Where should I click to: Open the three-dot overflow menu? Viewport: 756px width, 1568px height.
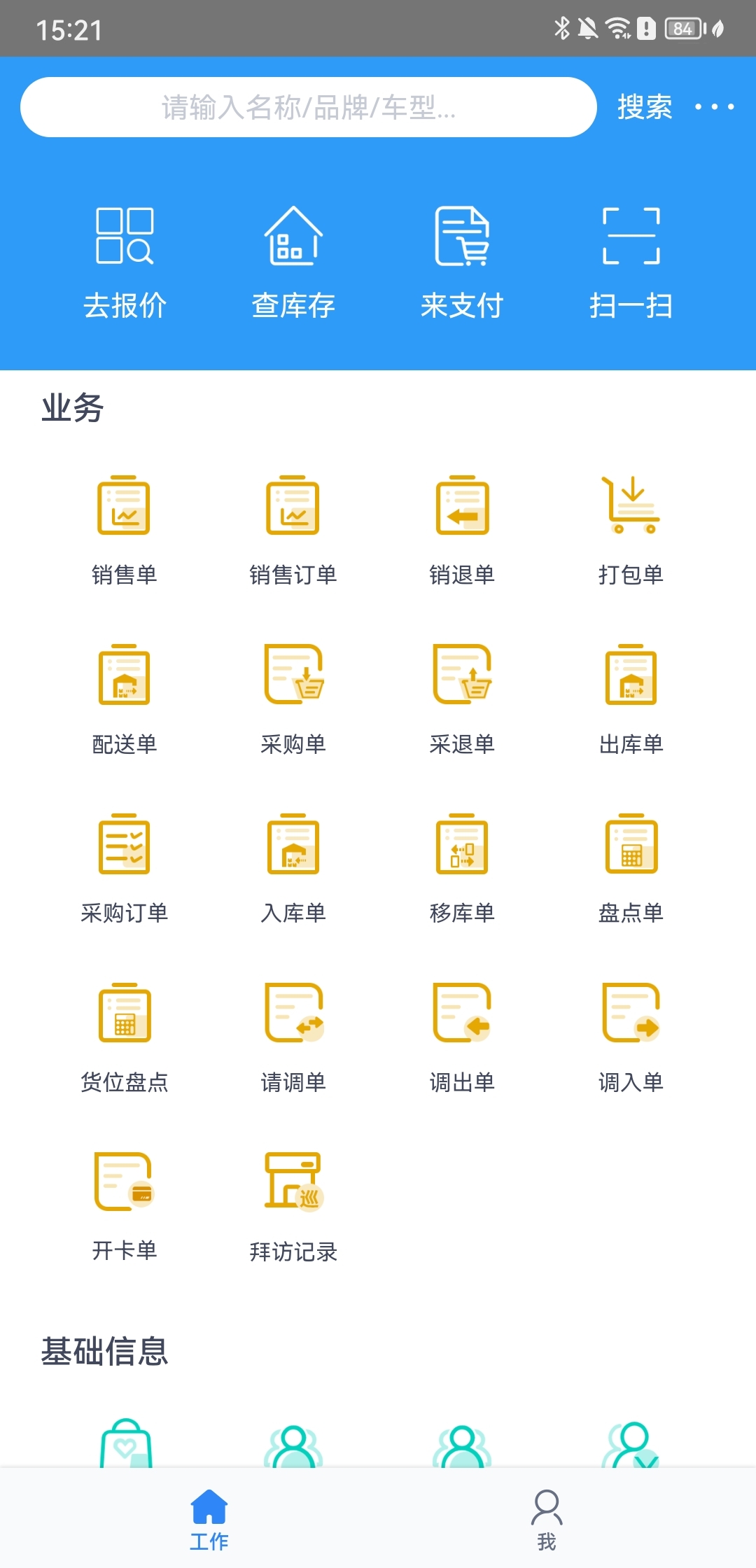point(714,107)
